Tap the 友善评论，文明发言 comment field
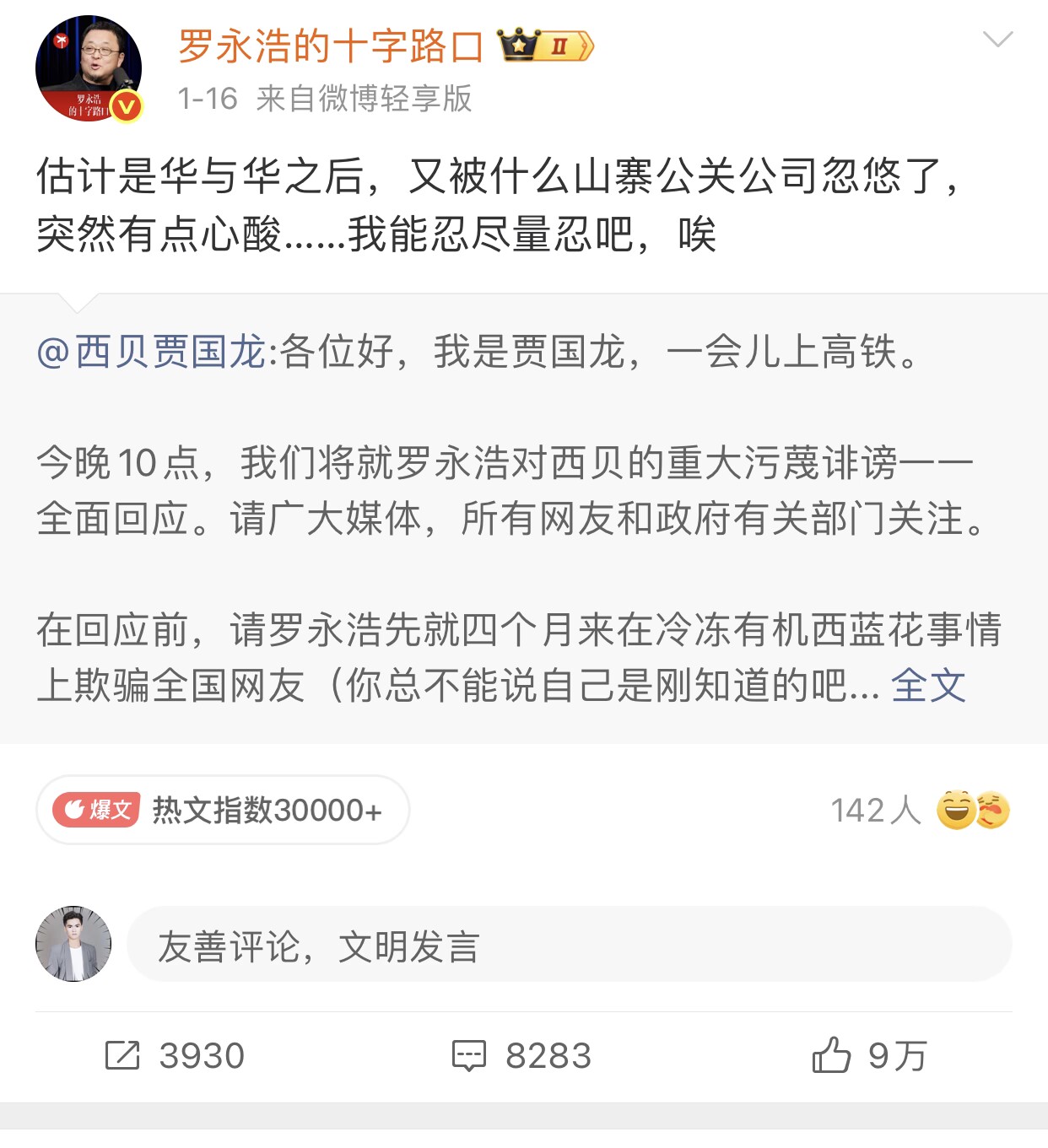Image resolution: width=1048 pixels, height=1148 pixels. click(569, 946)
